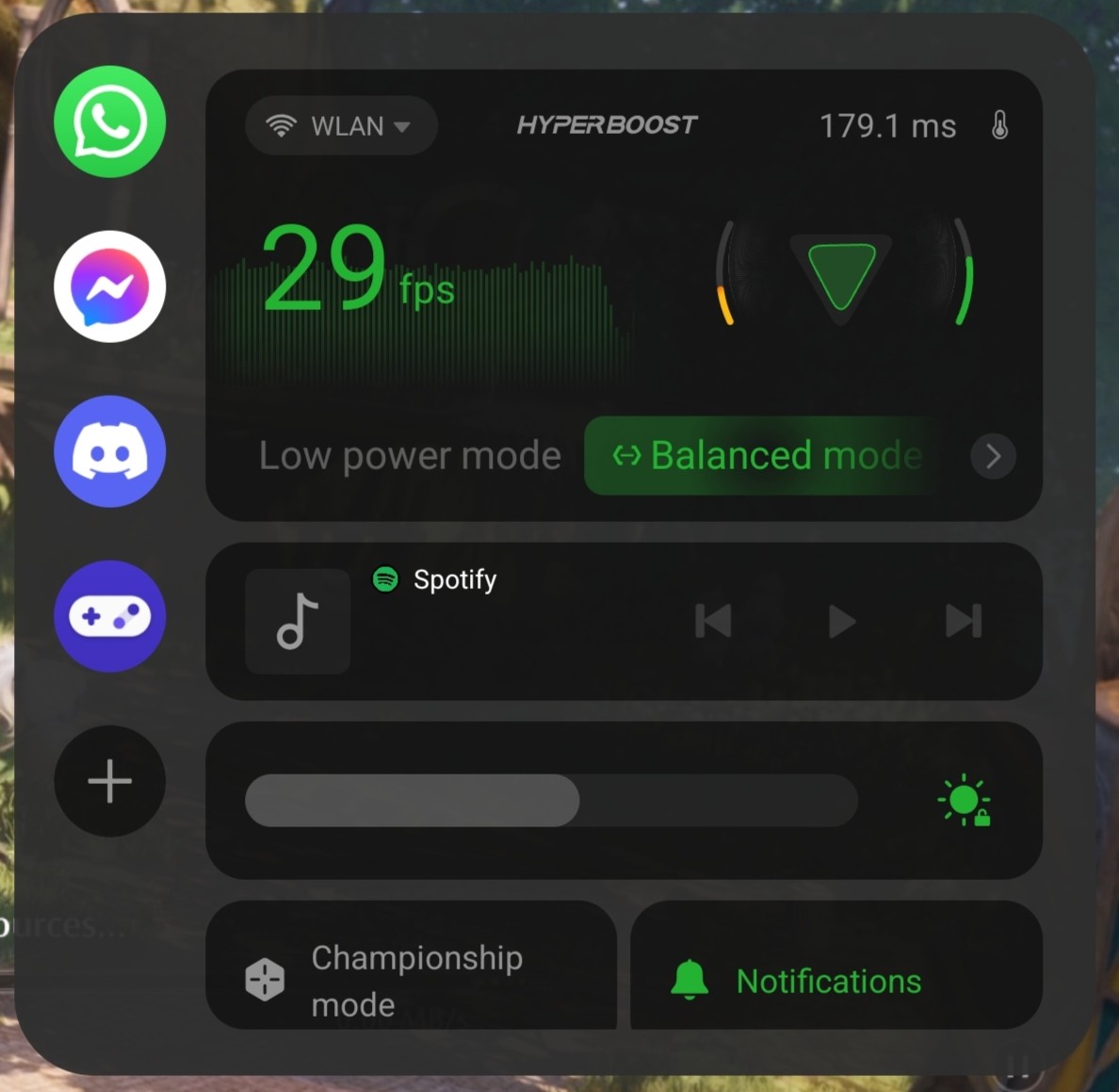This screenshot has width=1119, height=1092.
Task: Open the game controller app icon
Action: click(x=110, y=616)
